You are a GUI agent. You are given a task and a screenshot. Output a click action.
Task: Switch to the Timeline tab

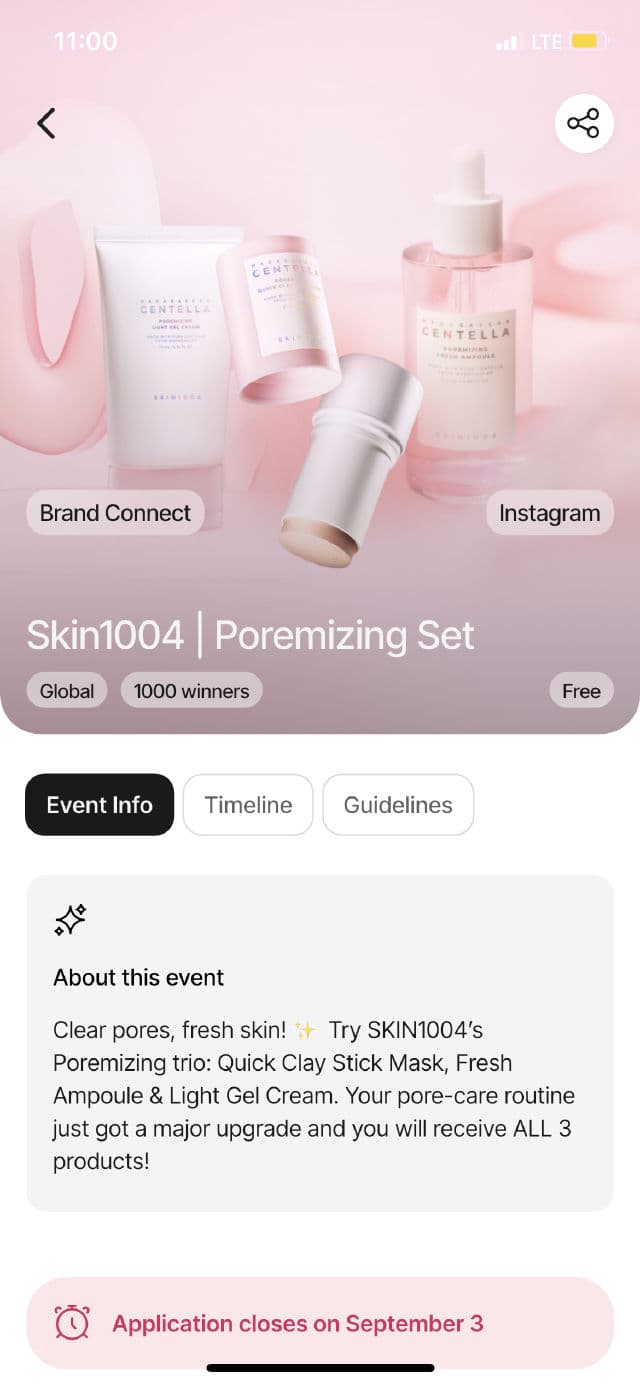click(x=248, y=805)
